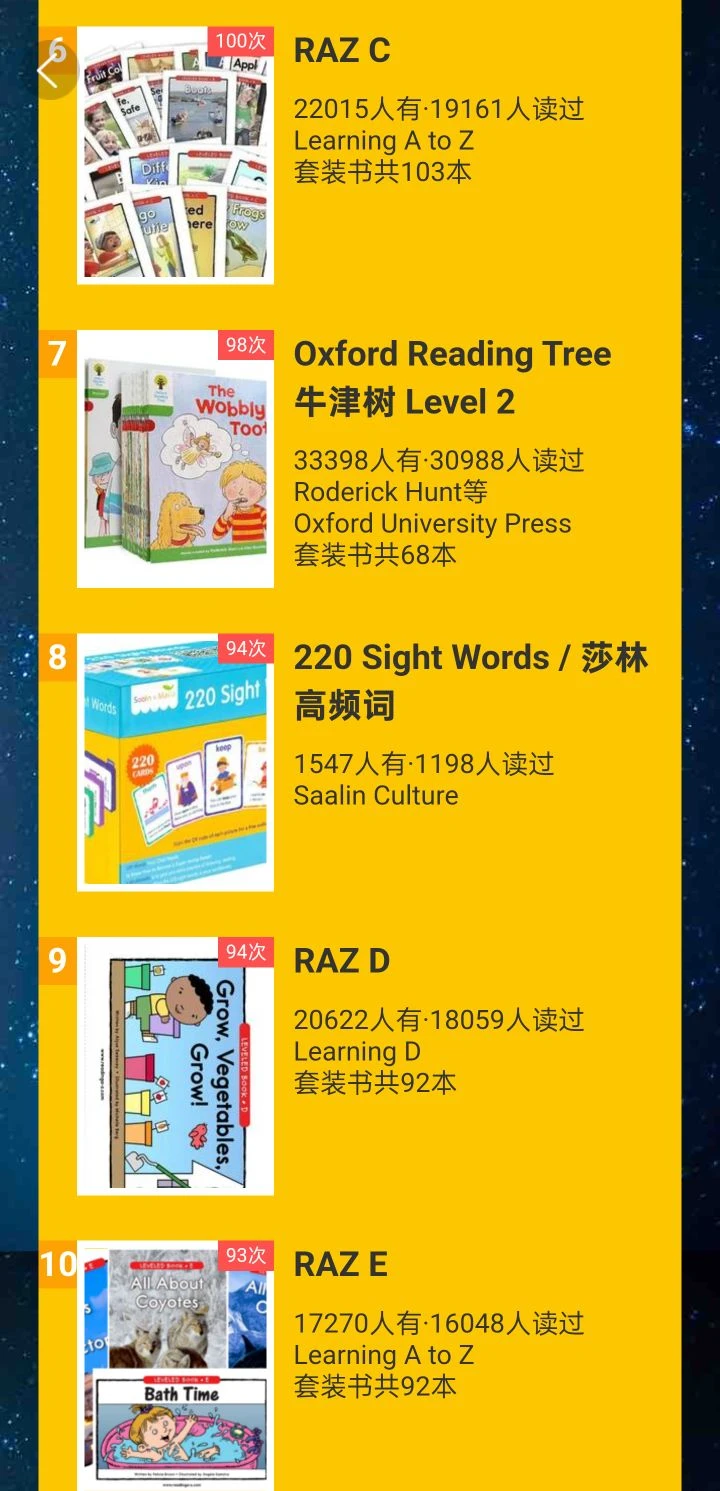The width and height of the screenshot is (720, 1491).
Task: Open the RAZ E book set
Action: [340, 1264]
